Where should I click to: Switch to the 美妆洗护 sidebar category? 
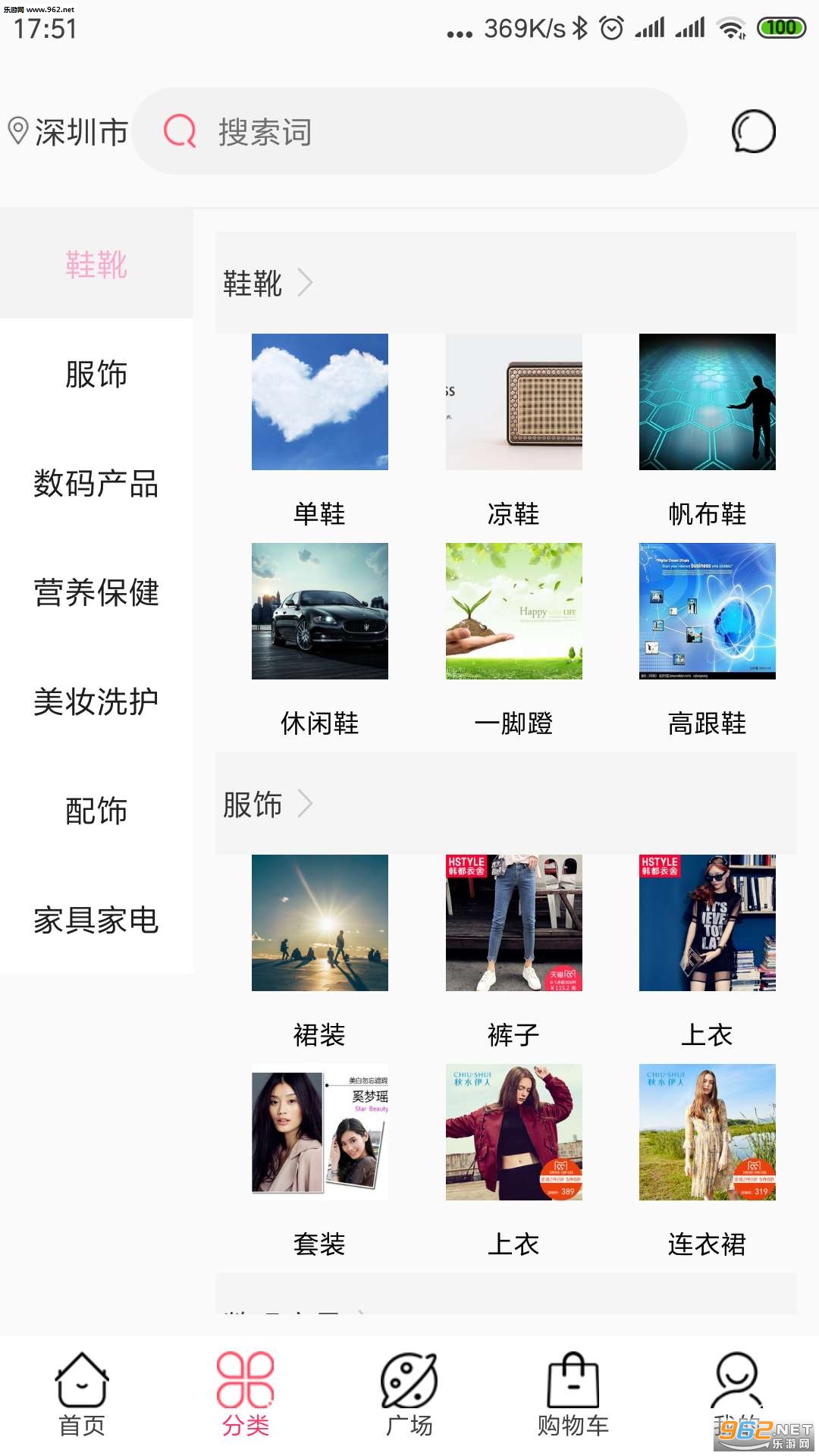(96, 701)
